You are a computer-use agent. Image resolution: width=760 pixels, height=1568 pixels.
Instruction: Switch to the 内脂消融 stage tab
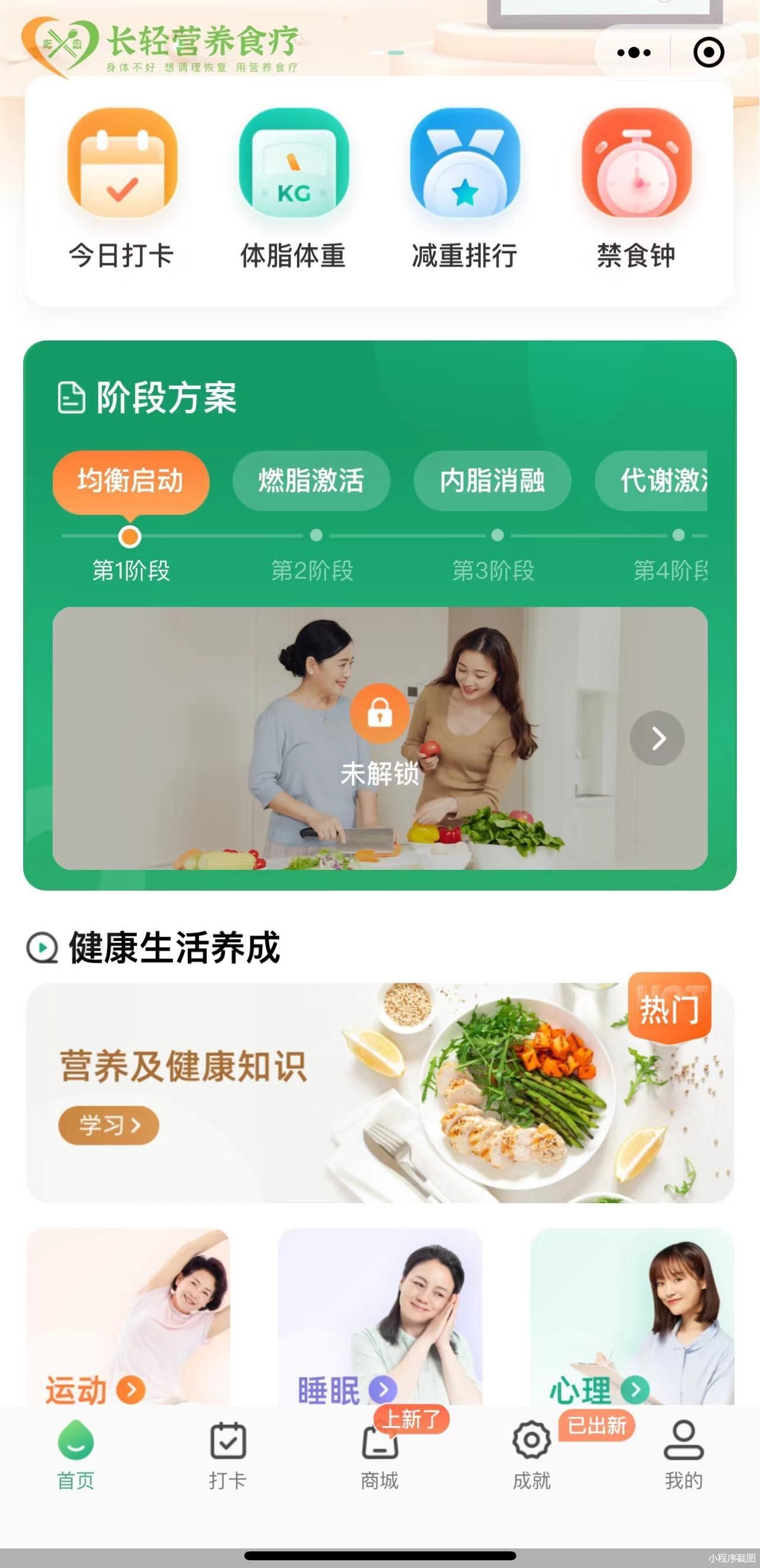[x=493, y=481]
